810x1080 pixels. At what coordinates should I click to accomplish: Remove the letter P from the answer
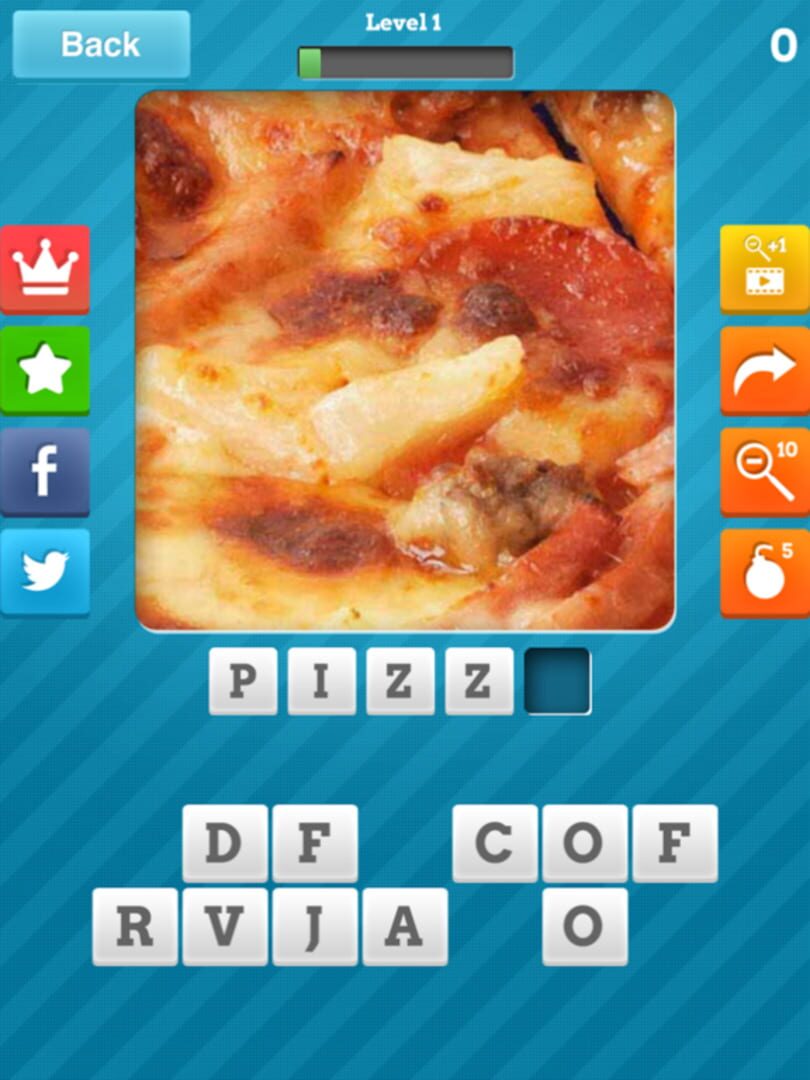(243, 681)
